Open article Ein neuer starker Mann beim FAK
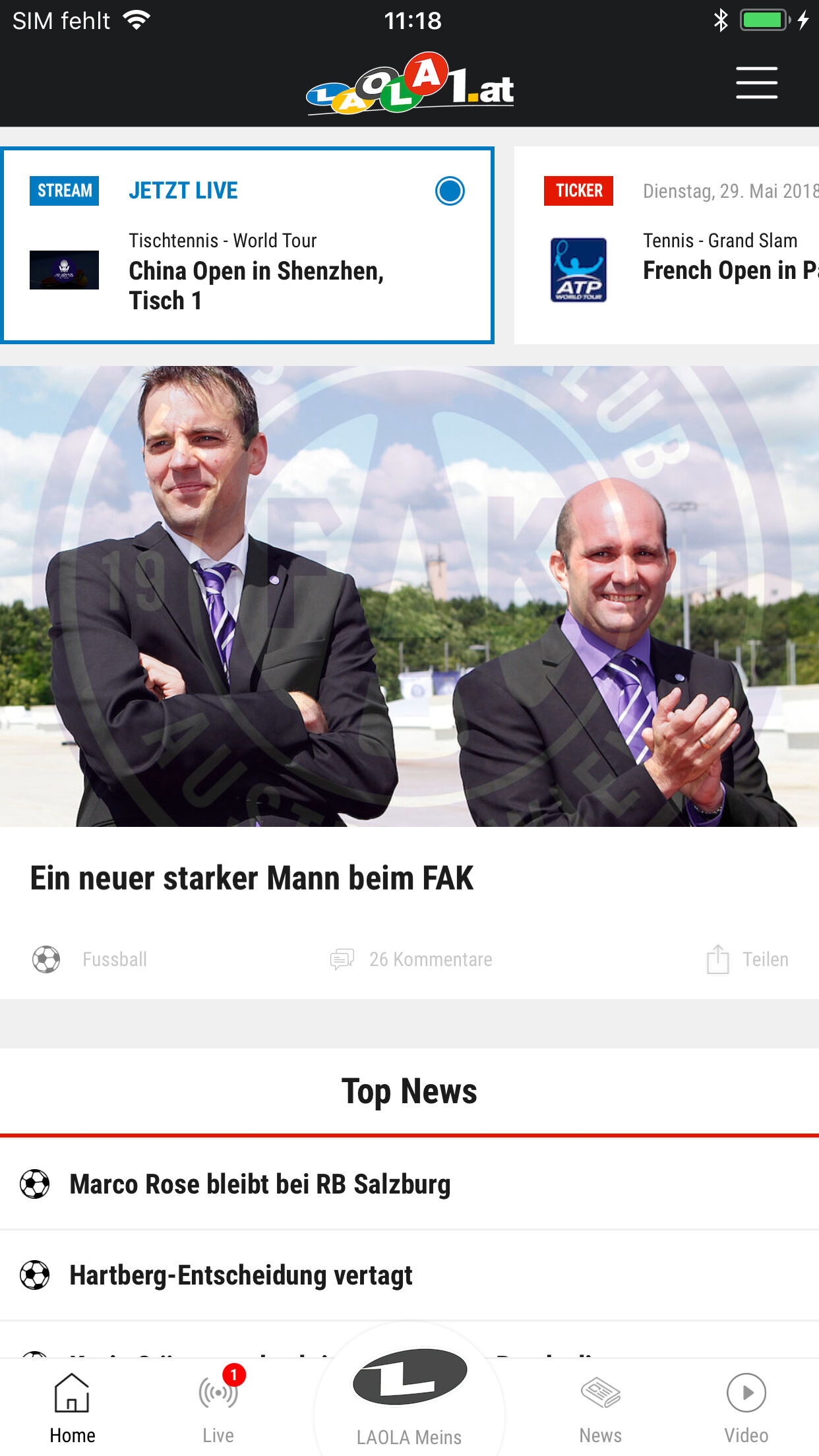Screen dimensions: 819x1456 [x=251, y=878]
